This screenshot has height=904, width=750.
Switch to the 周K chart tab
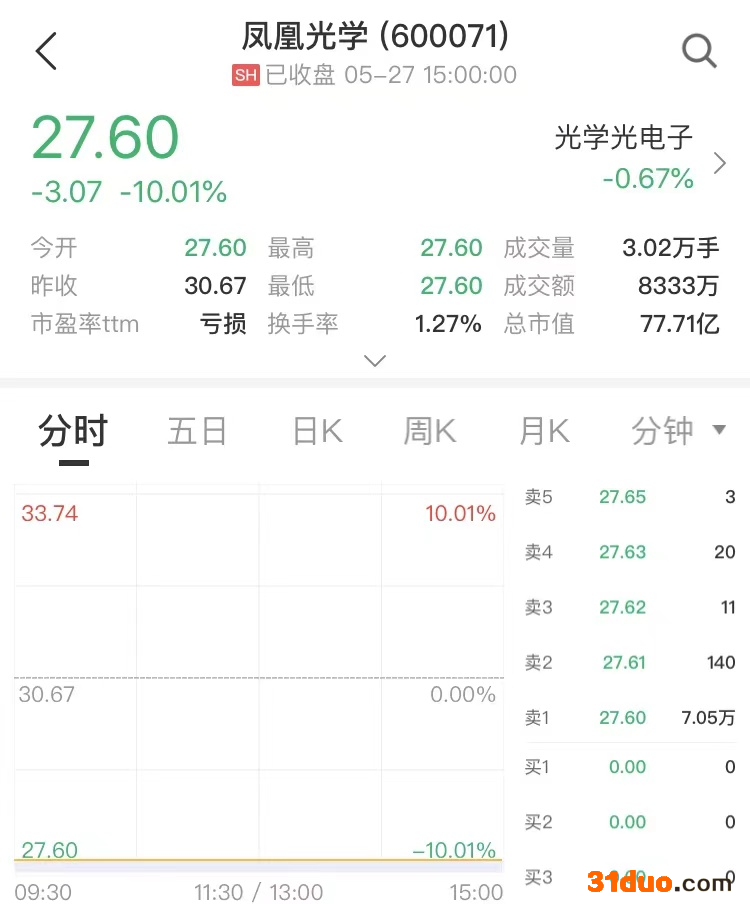pos(429,431)
